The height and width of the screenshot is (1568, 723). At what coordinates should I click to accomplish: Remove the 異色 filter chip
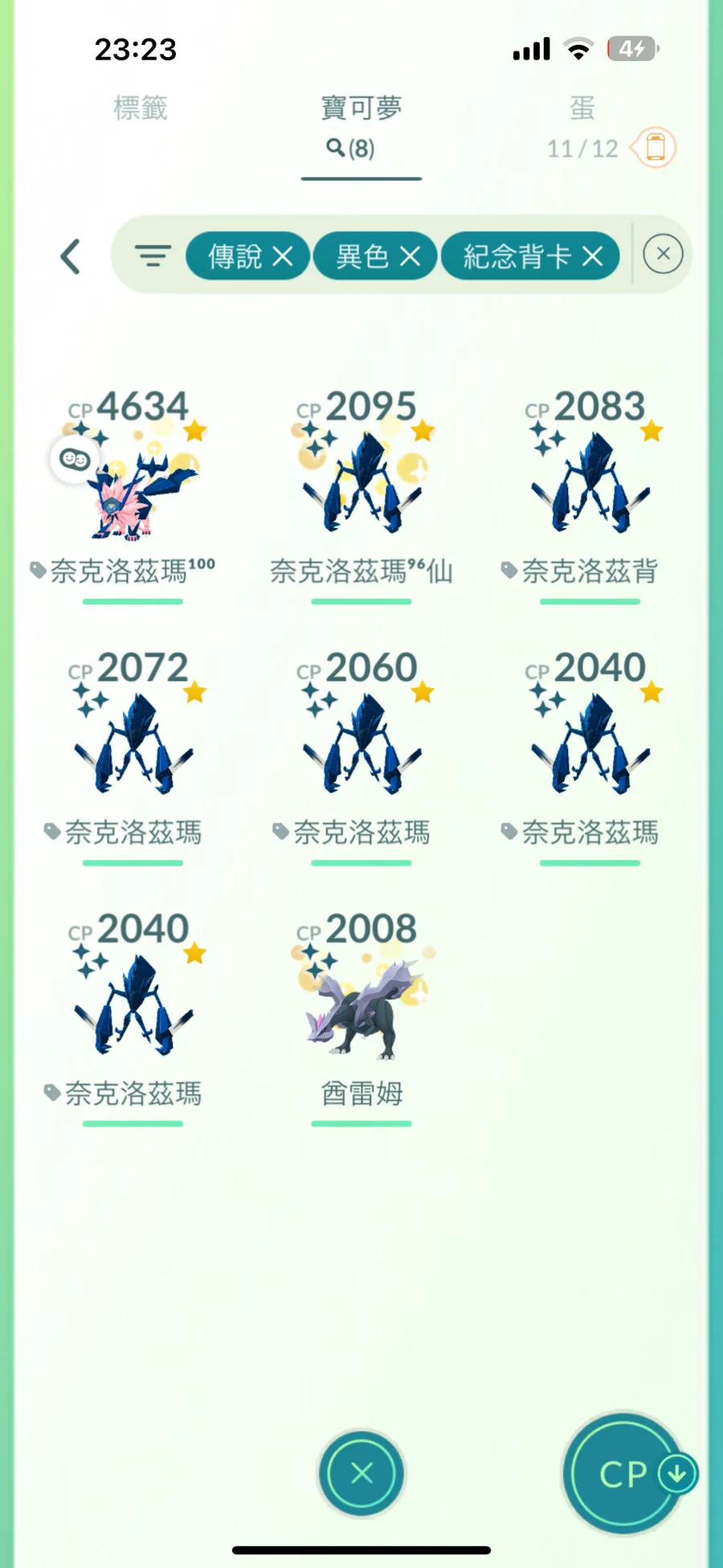click(x=411, y=256)
